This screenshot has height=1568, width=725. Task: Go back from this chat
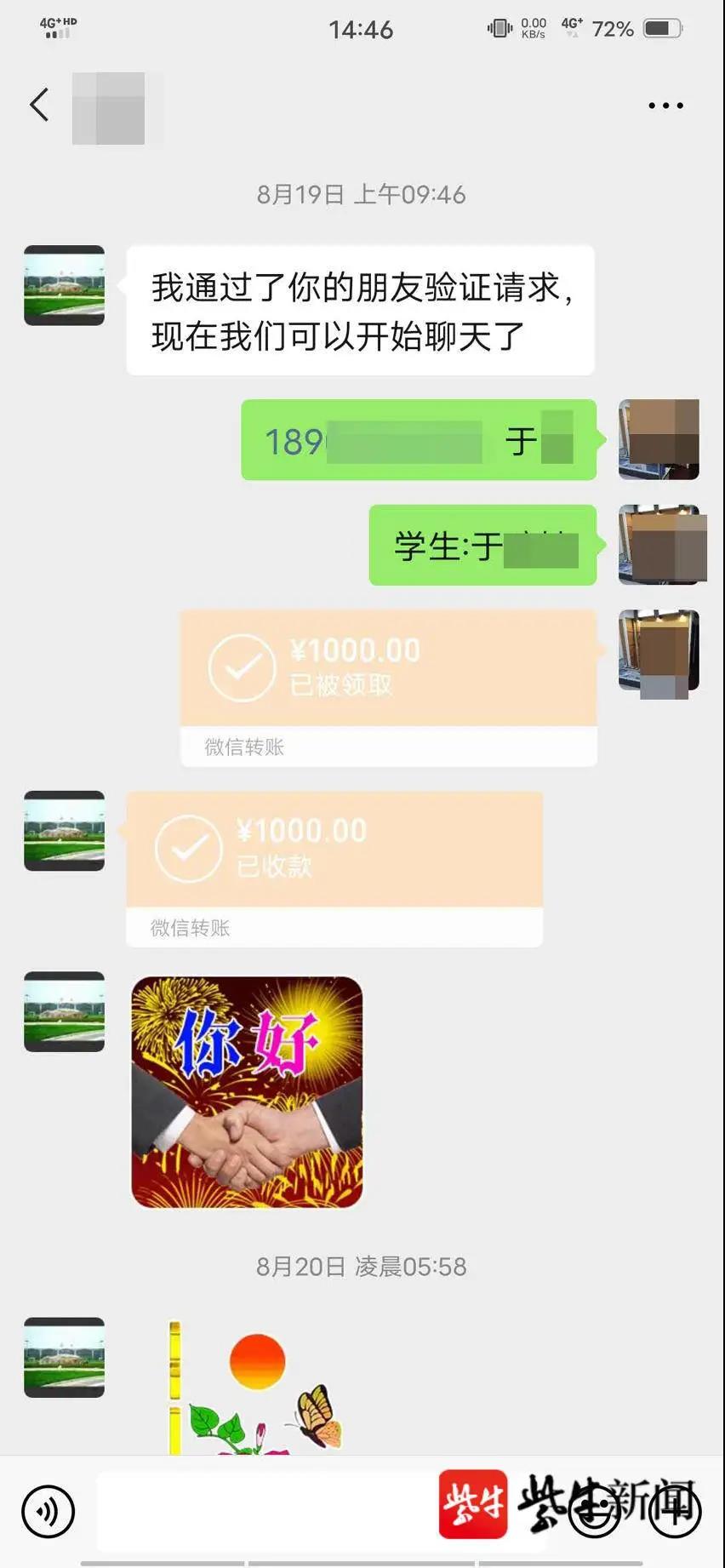[39, 106]
